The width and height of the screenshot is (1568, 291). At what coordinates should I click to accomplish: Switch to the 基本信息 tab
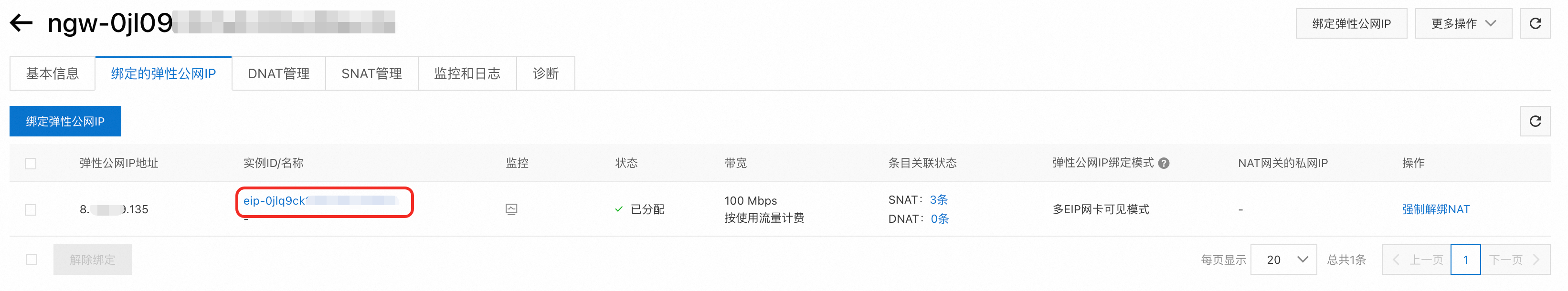tap(53, 73)
